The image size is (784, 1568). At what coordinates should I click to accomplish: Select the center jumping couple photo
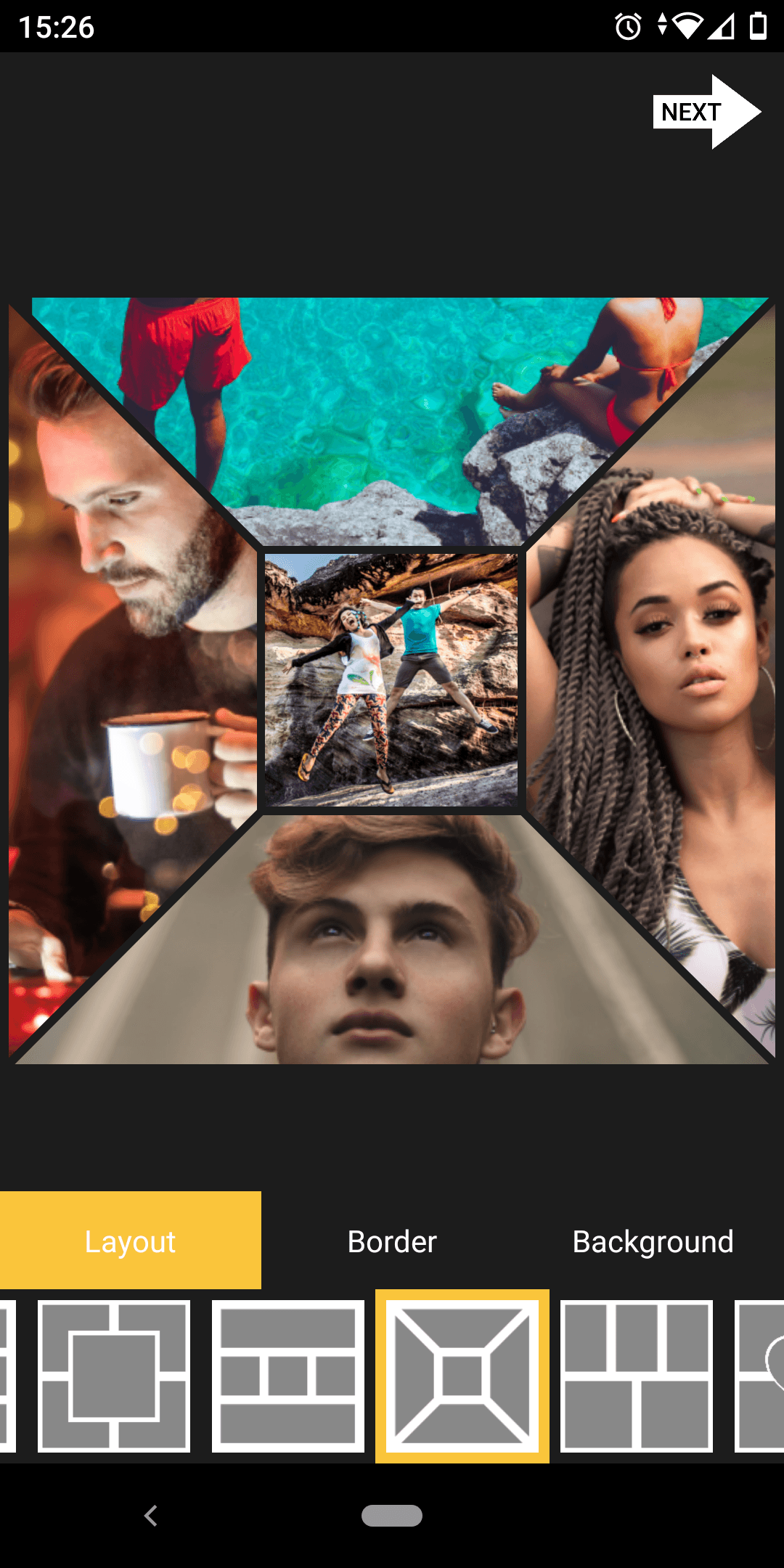coord(391,679)
